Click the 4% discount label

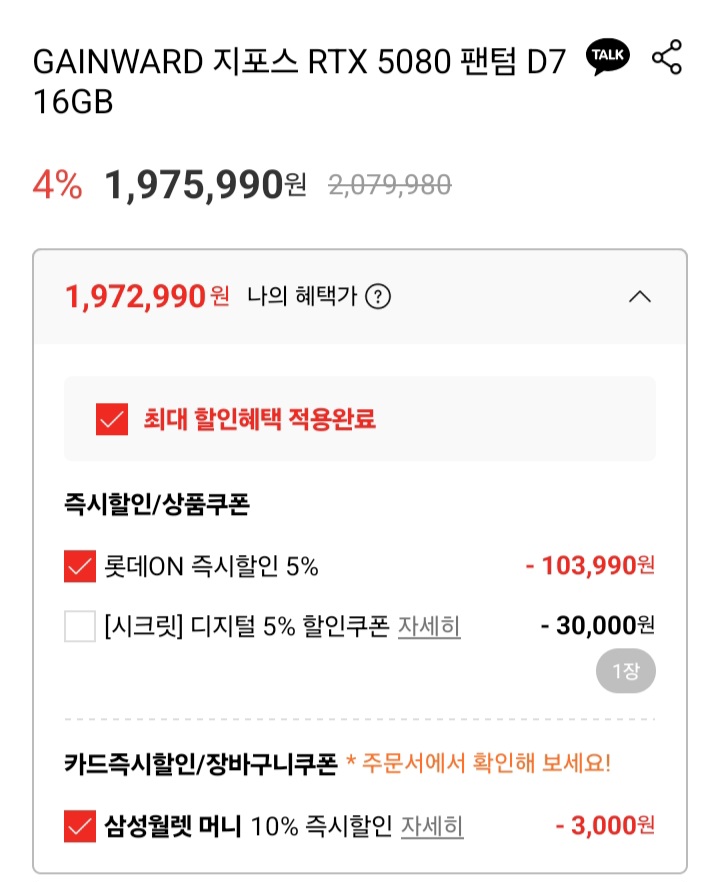pyautogui.click(x=58, y=185)
